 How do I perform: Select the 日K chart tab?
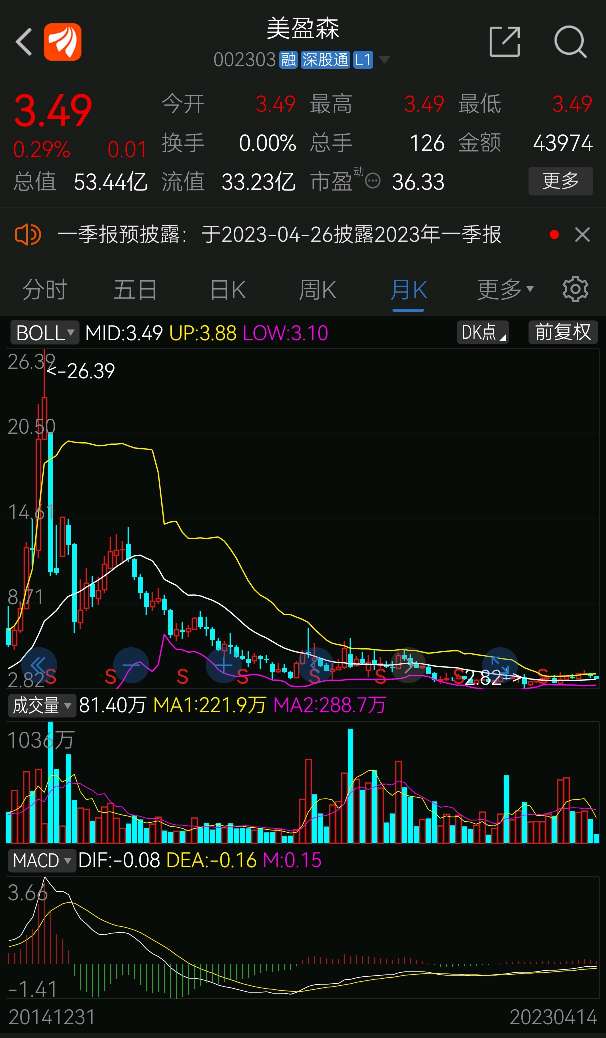227,290
